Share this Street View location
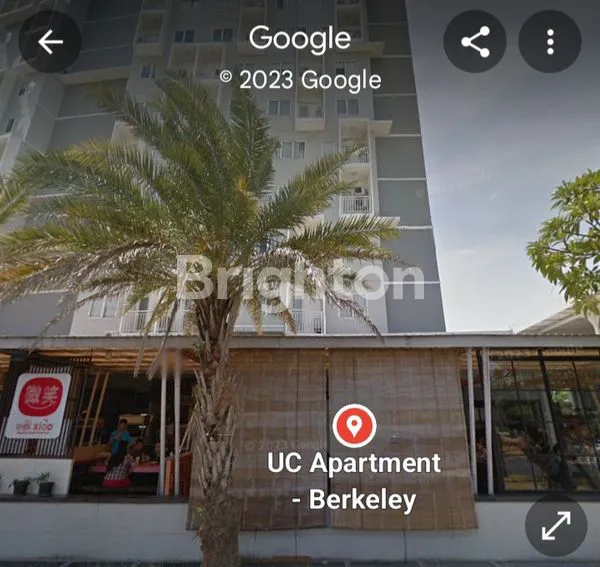The image size is (600, 567). coord(474,41)
